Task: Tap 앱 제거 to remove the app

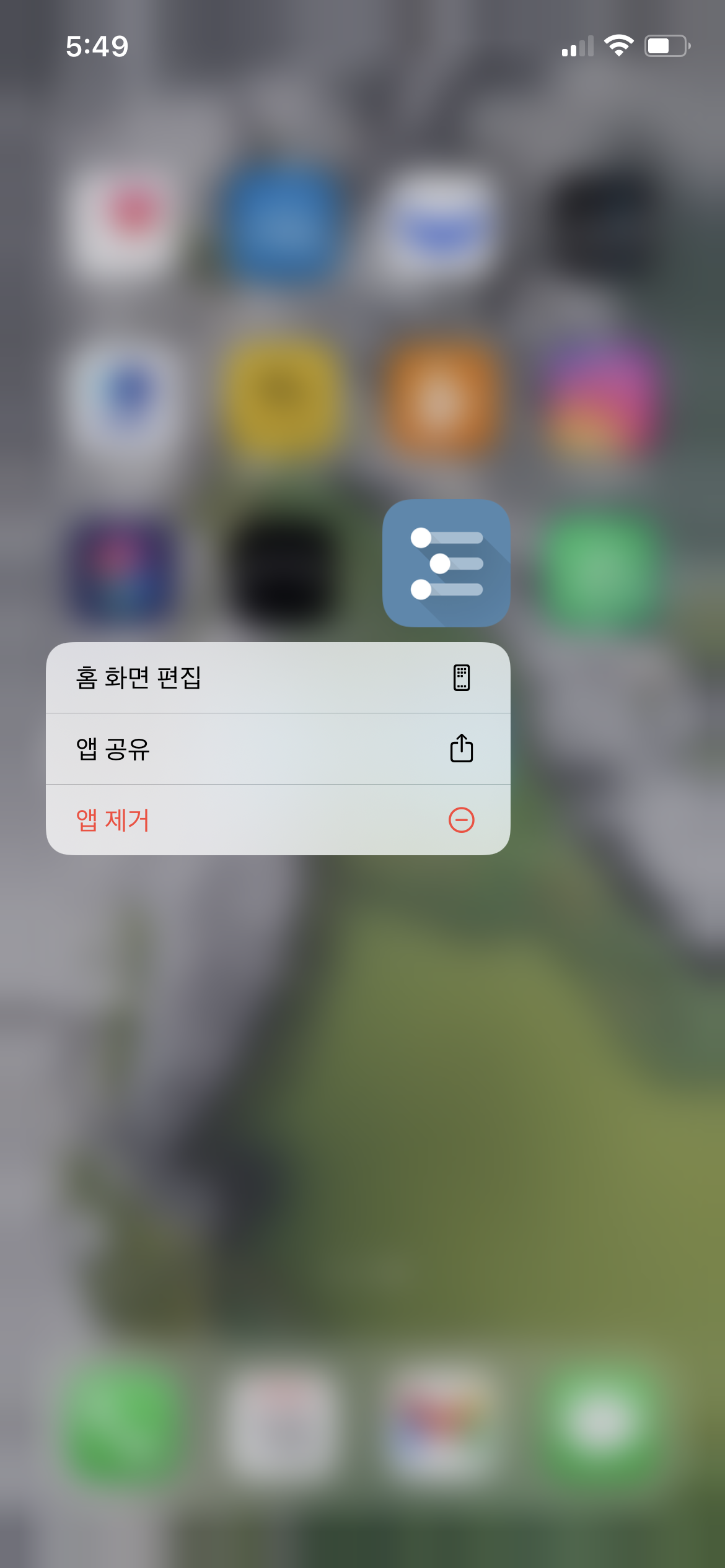Action: coord(278,820)
